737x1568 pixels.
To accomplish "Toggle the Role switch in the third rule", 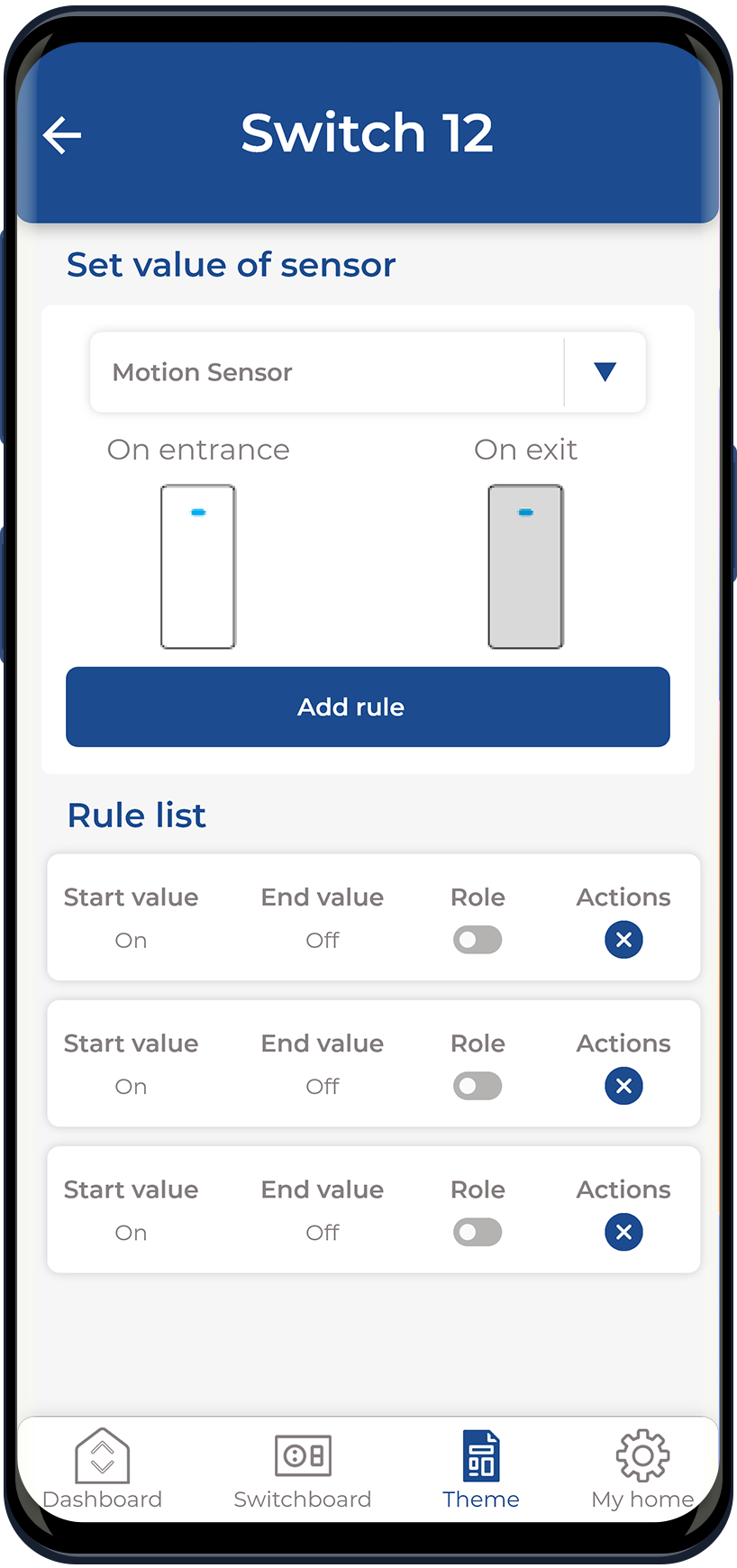I will click(x=478, y=1232).
